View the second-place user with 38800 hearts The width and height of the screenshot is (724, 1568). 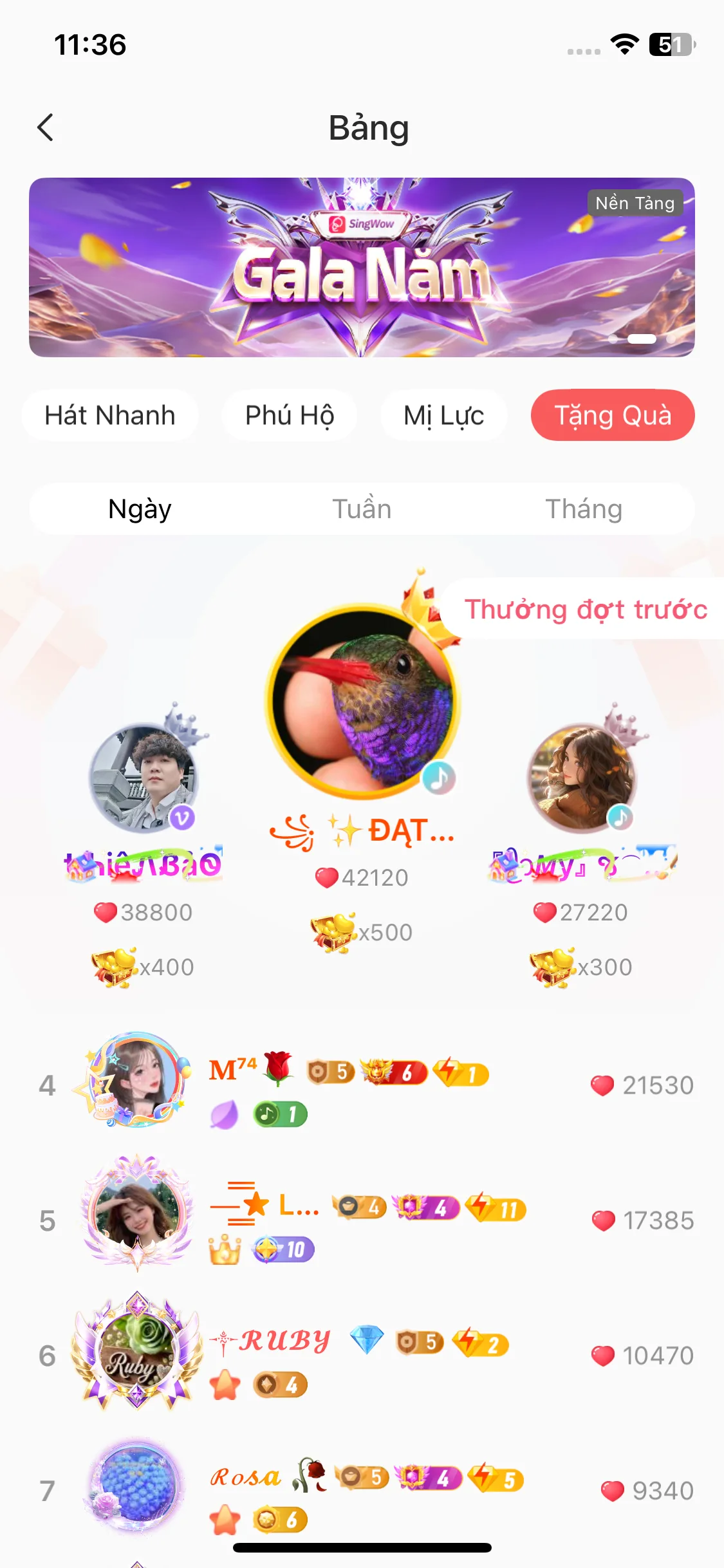144,779
